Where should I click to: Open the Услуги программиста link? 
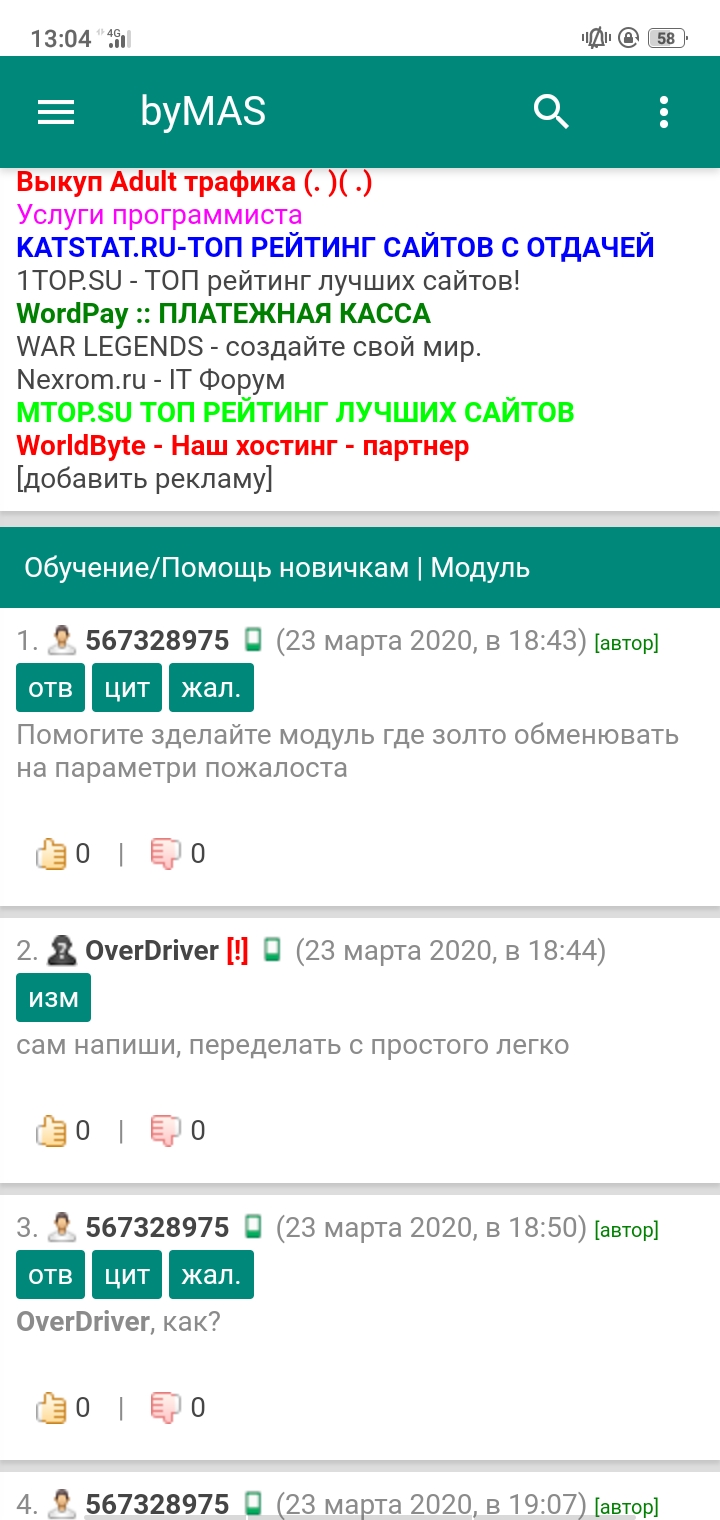(x=159, y=215)
